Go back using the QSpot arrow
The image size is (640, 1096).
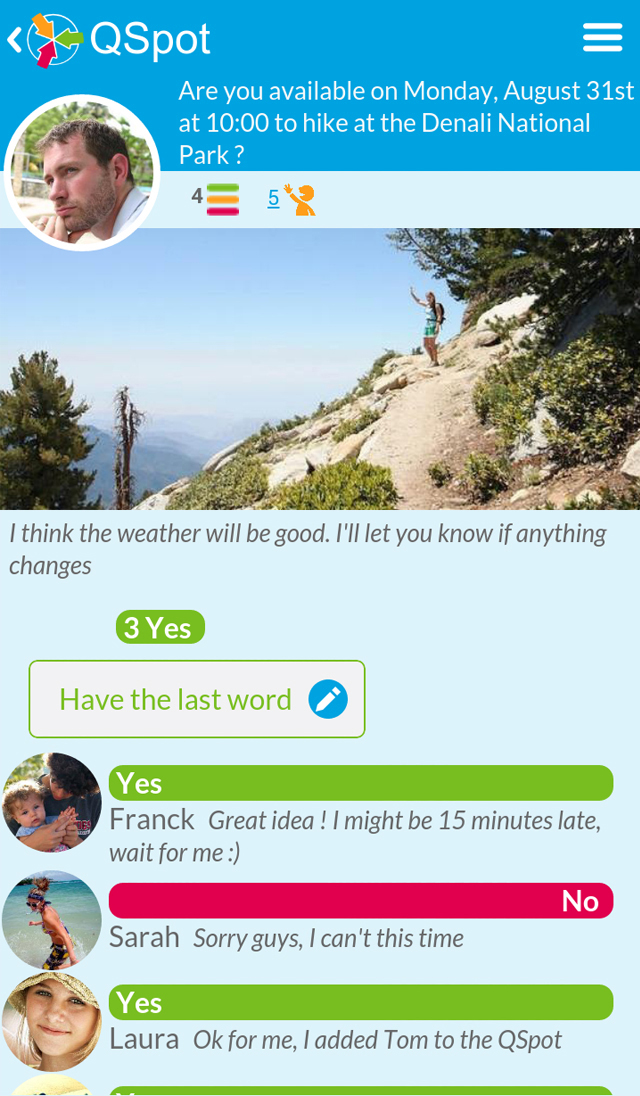pyautogui.click(x=15, y=40)
